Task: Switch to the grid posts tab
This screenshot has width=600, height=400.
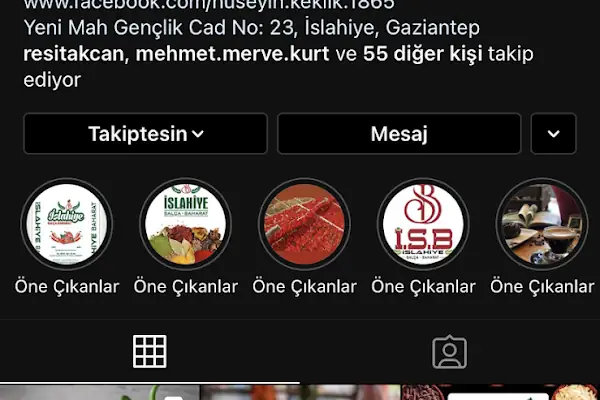Action: click(x=150, y=351)
